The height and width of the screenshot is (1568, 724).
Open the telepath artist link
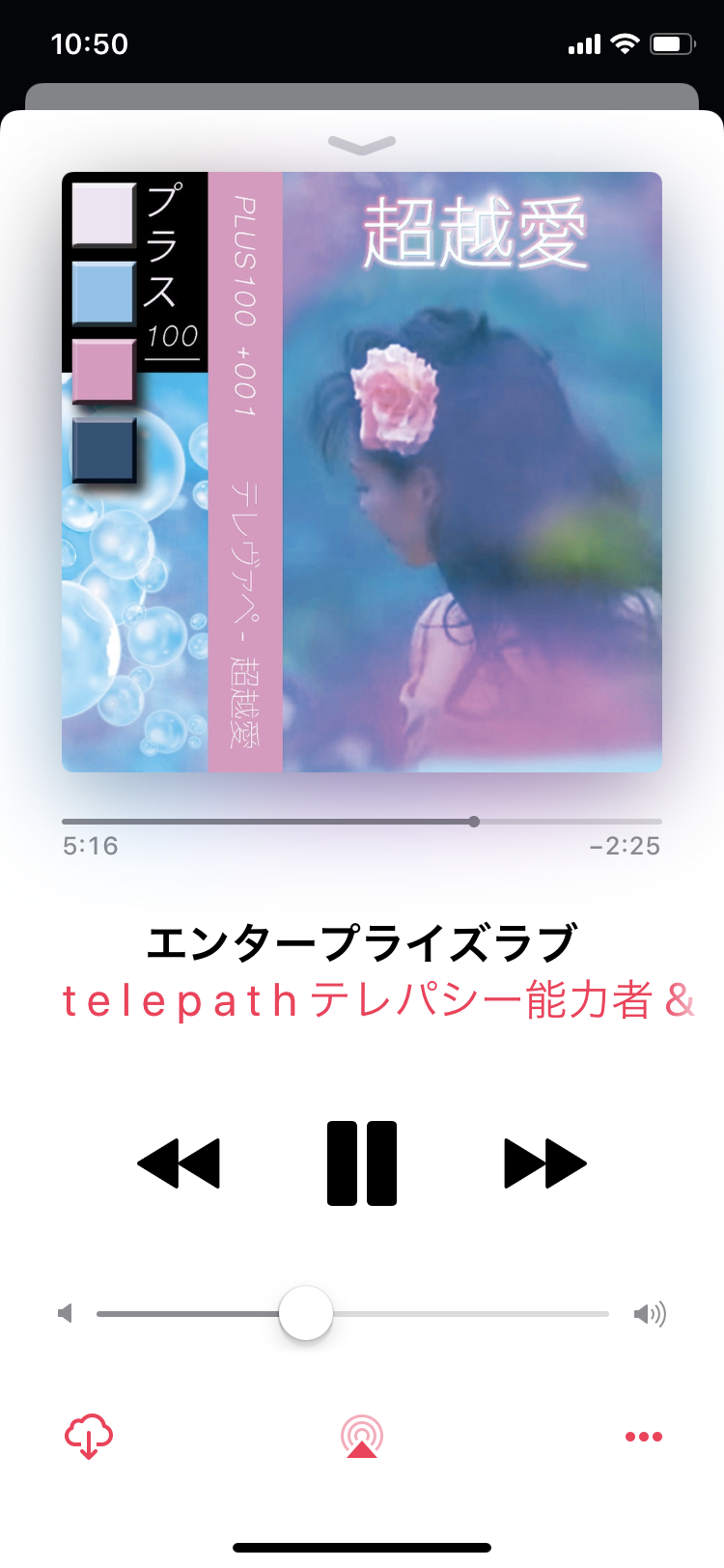pos(376,1001)
